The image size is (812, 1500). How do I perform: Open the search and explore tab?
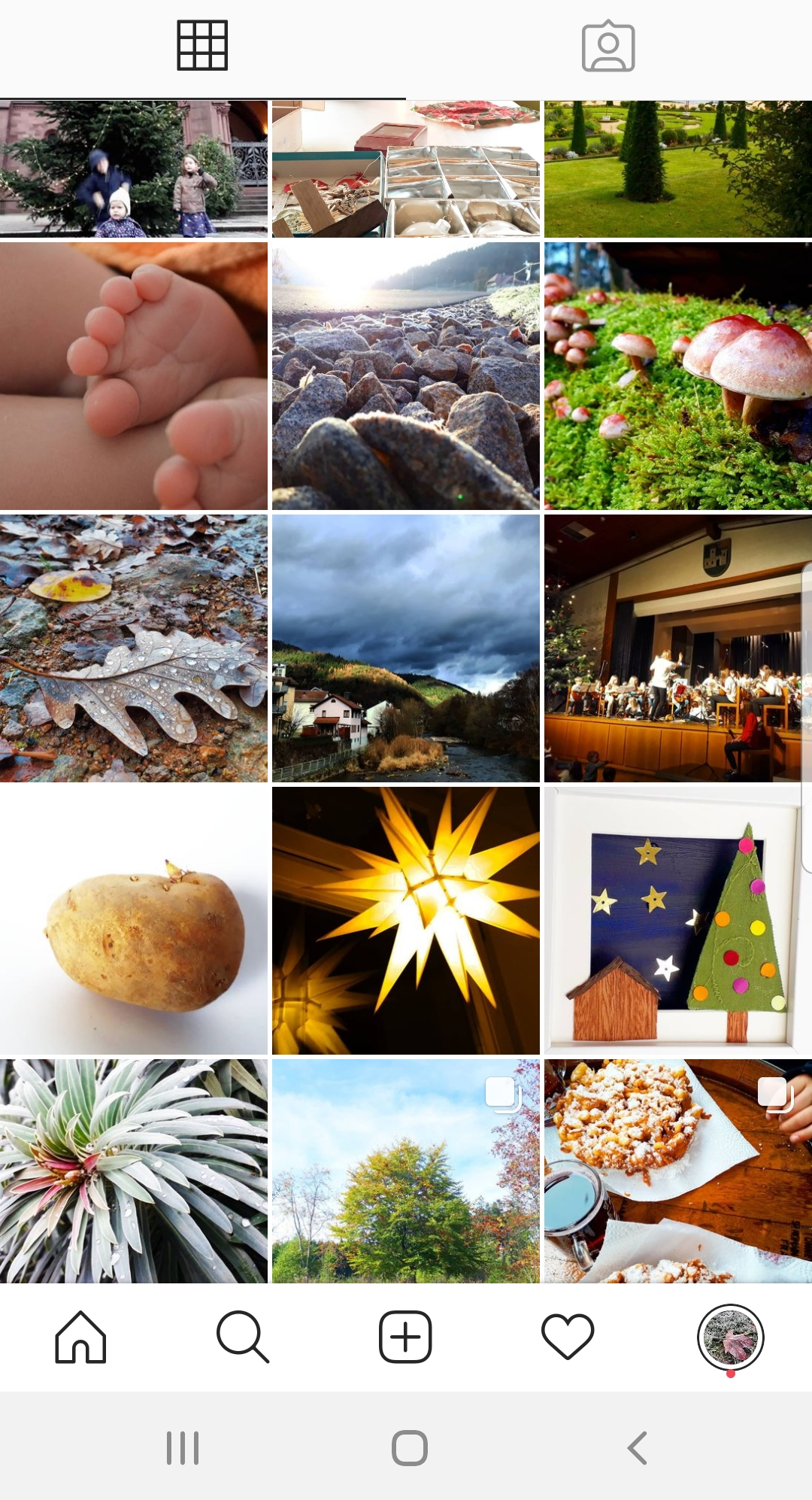(x=242, y=1338)
